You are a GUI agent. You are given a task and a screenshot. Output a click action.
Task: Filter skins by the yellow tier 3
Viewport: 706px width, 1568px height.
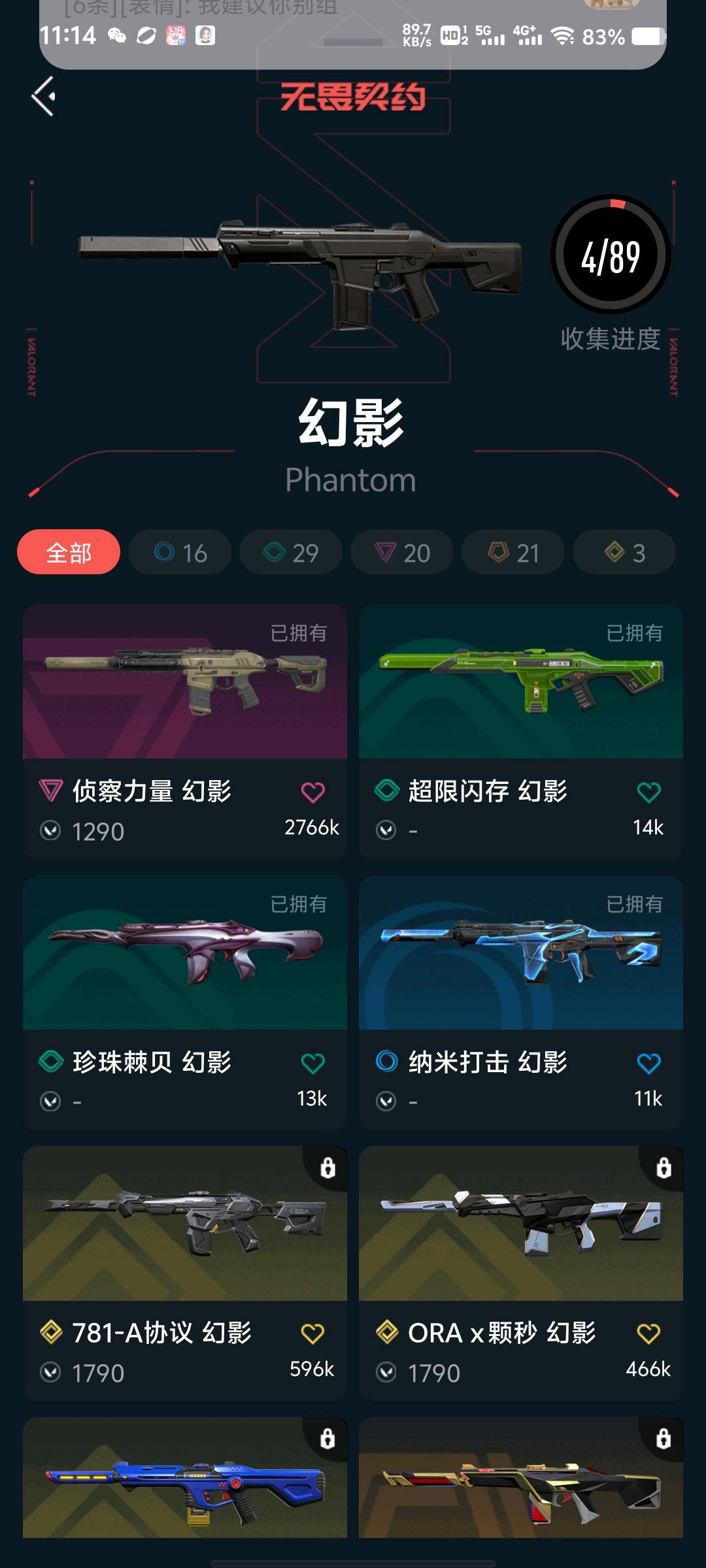click(x=624, y=552)
